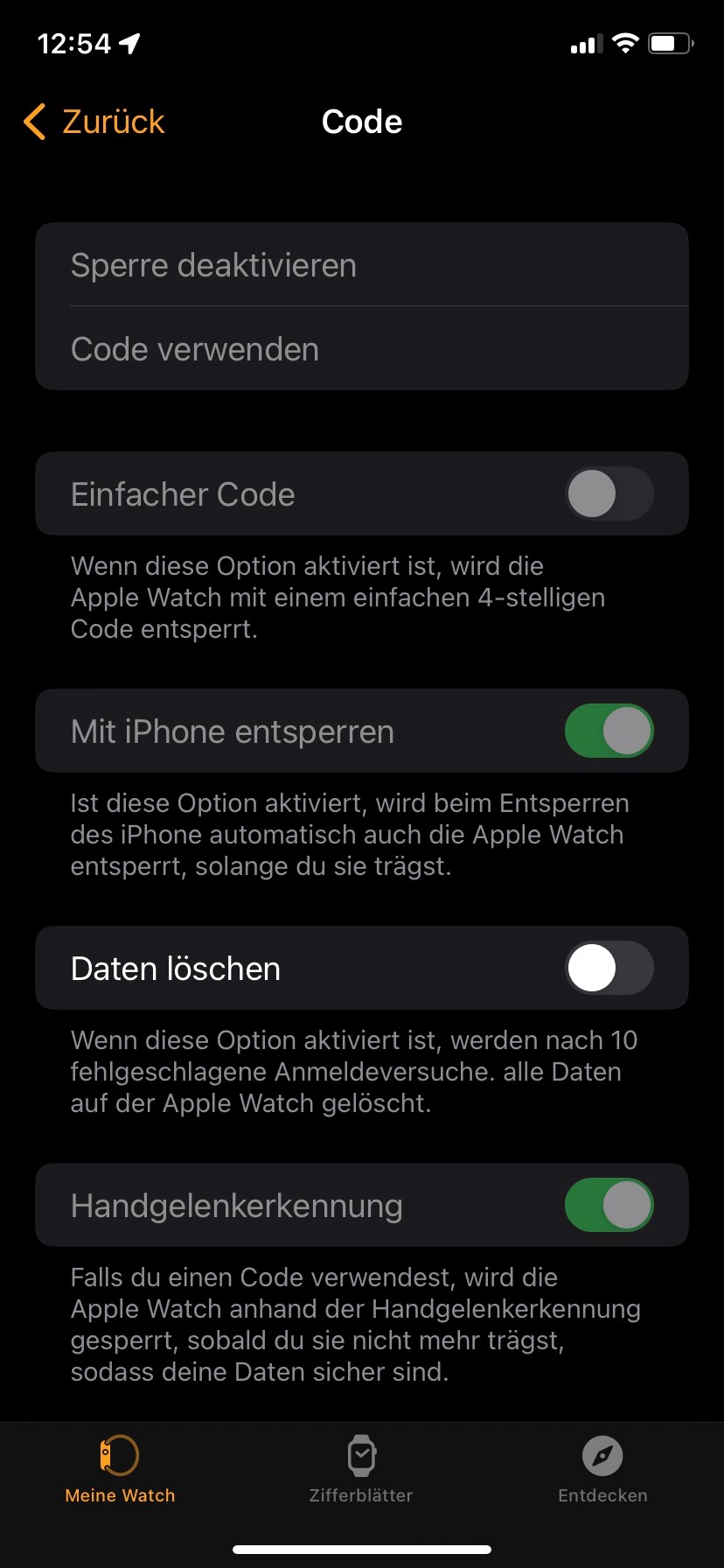Viewport: 724px width, 1568px height.
Task: Go back with the Zurück button
Action: (94, 122)
